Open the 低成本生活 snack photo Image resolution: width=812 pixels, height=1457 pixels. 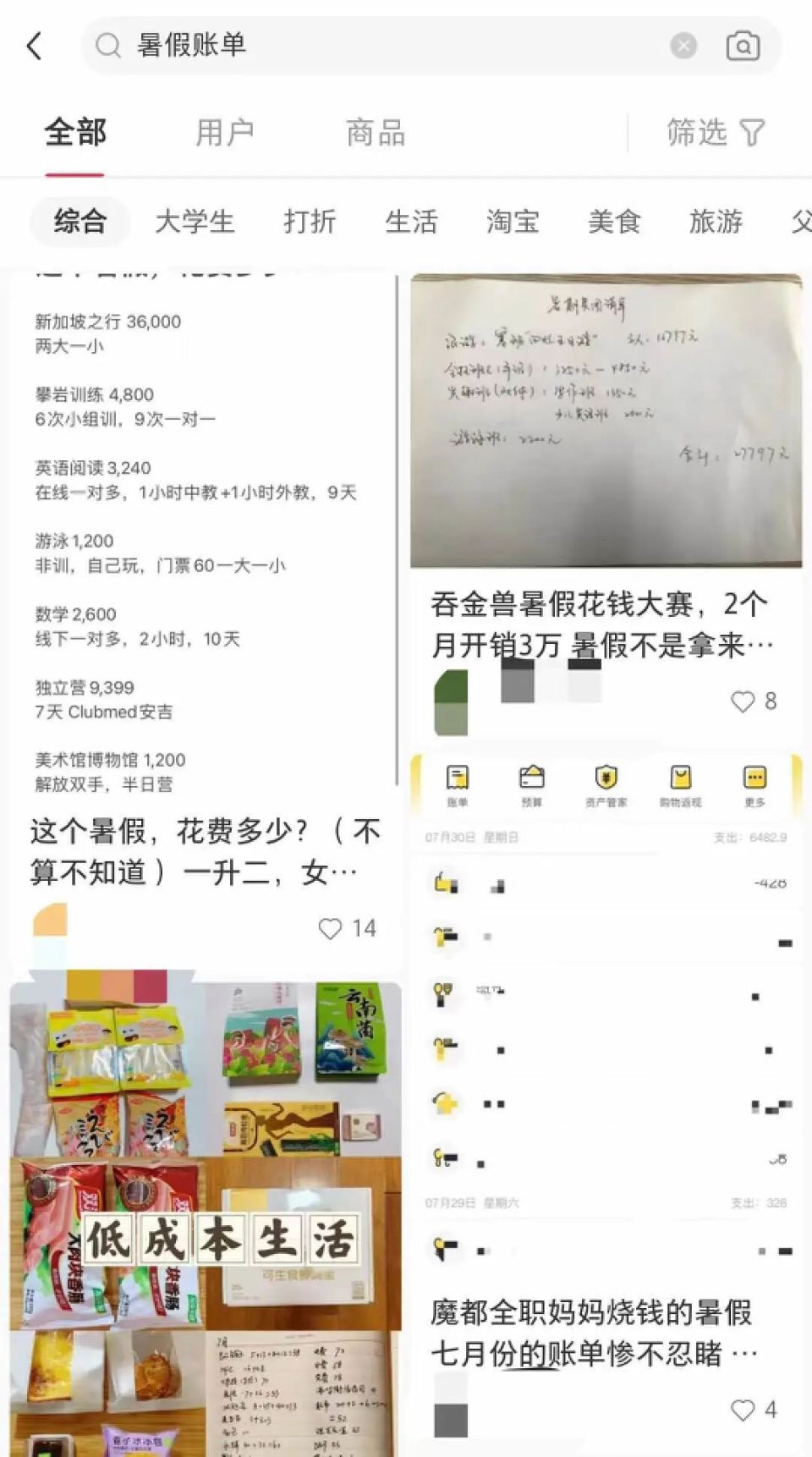tap(203, 1210)
